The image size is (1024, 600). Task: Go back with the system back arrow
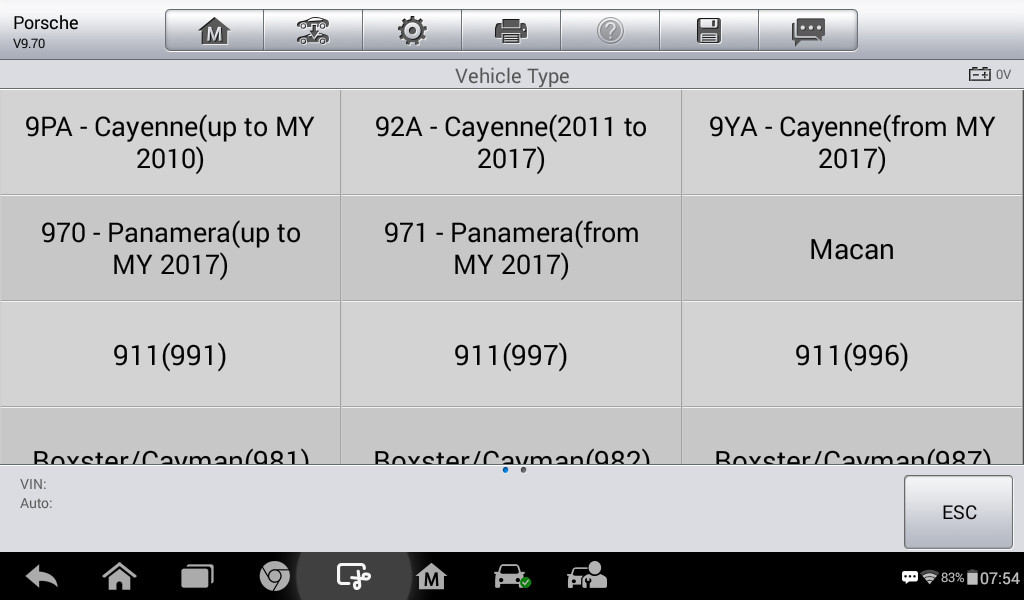pyautogui.click(x=41, y=577)
